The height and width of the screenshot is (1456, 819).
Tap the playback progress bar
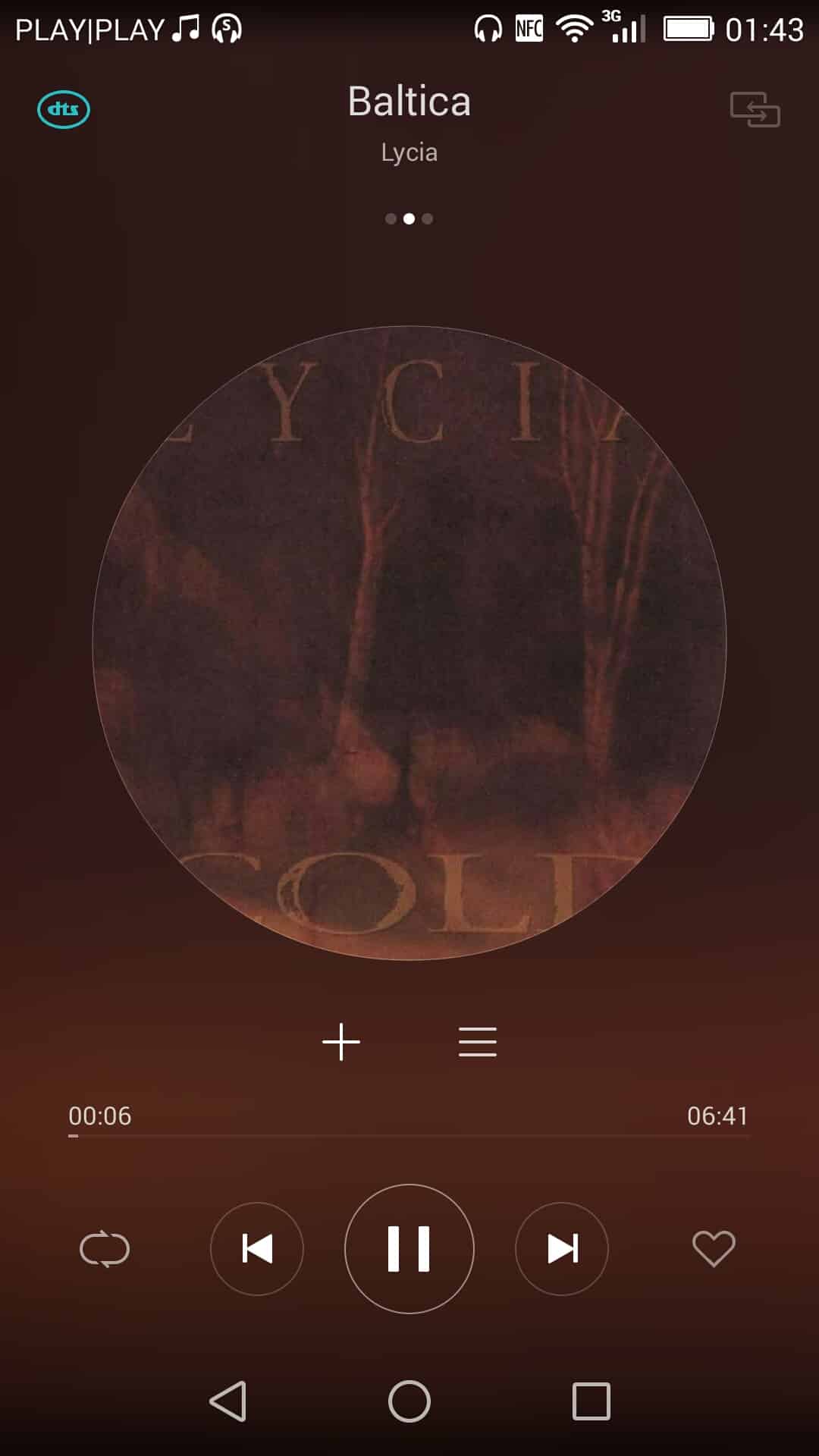pyautogui.click(x=409, y=1136)
